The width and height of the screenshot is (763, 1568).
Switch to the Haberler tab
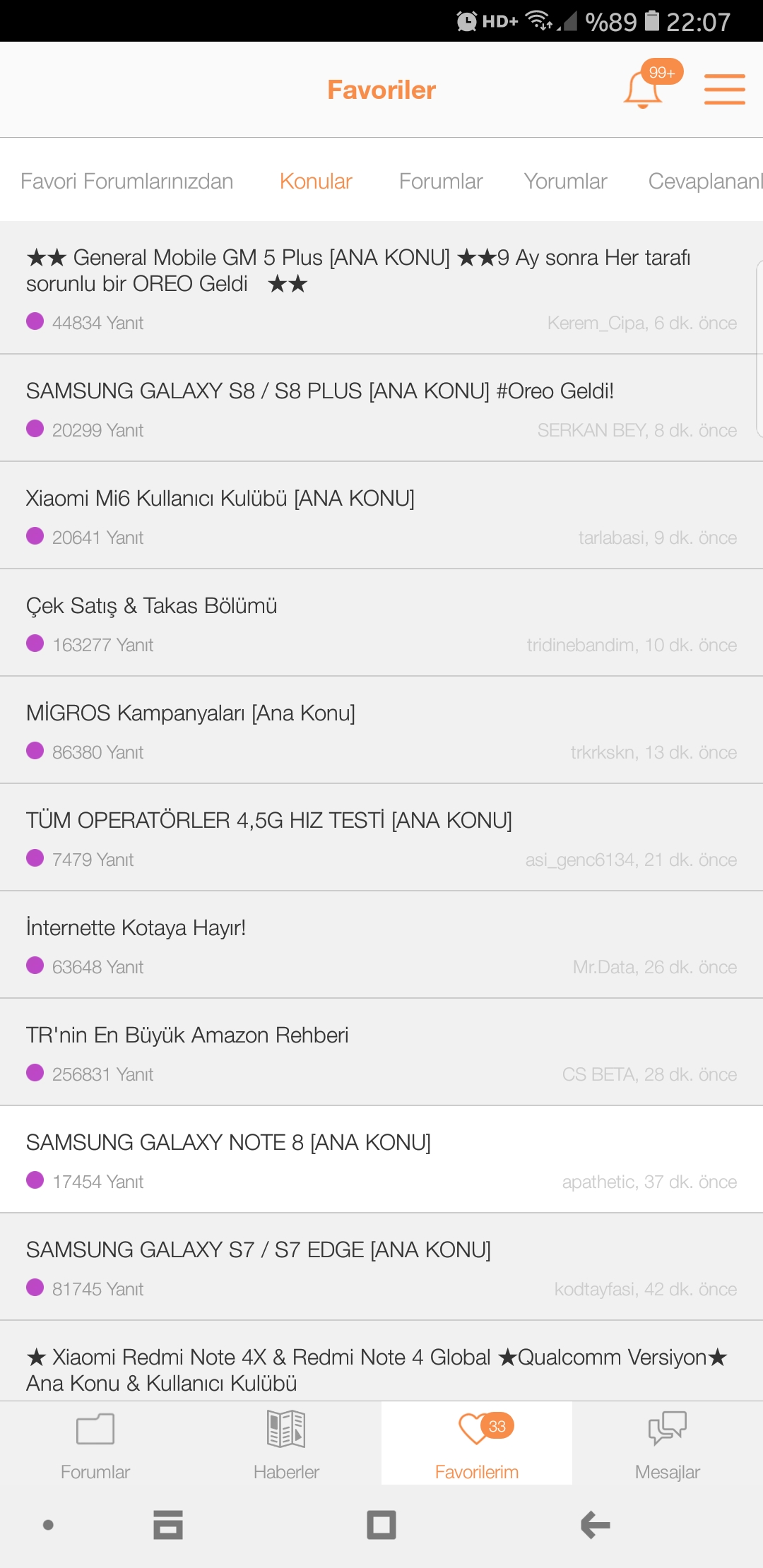286,1444
